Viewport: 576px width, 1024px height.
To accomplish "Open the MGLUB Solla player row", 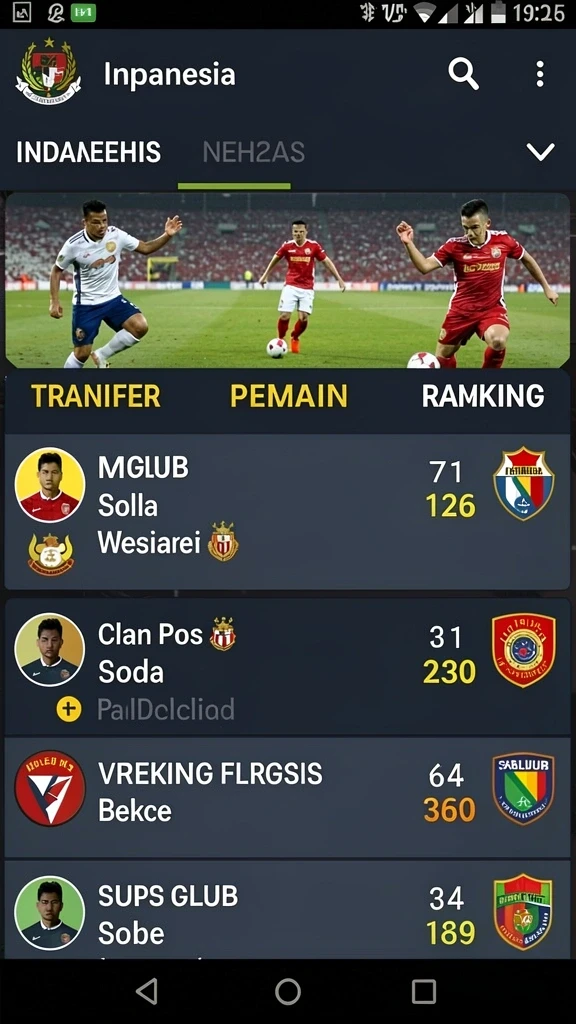I will coord(287,513).
